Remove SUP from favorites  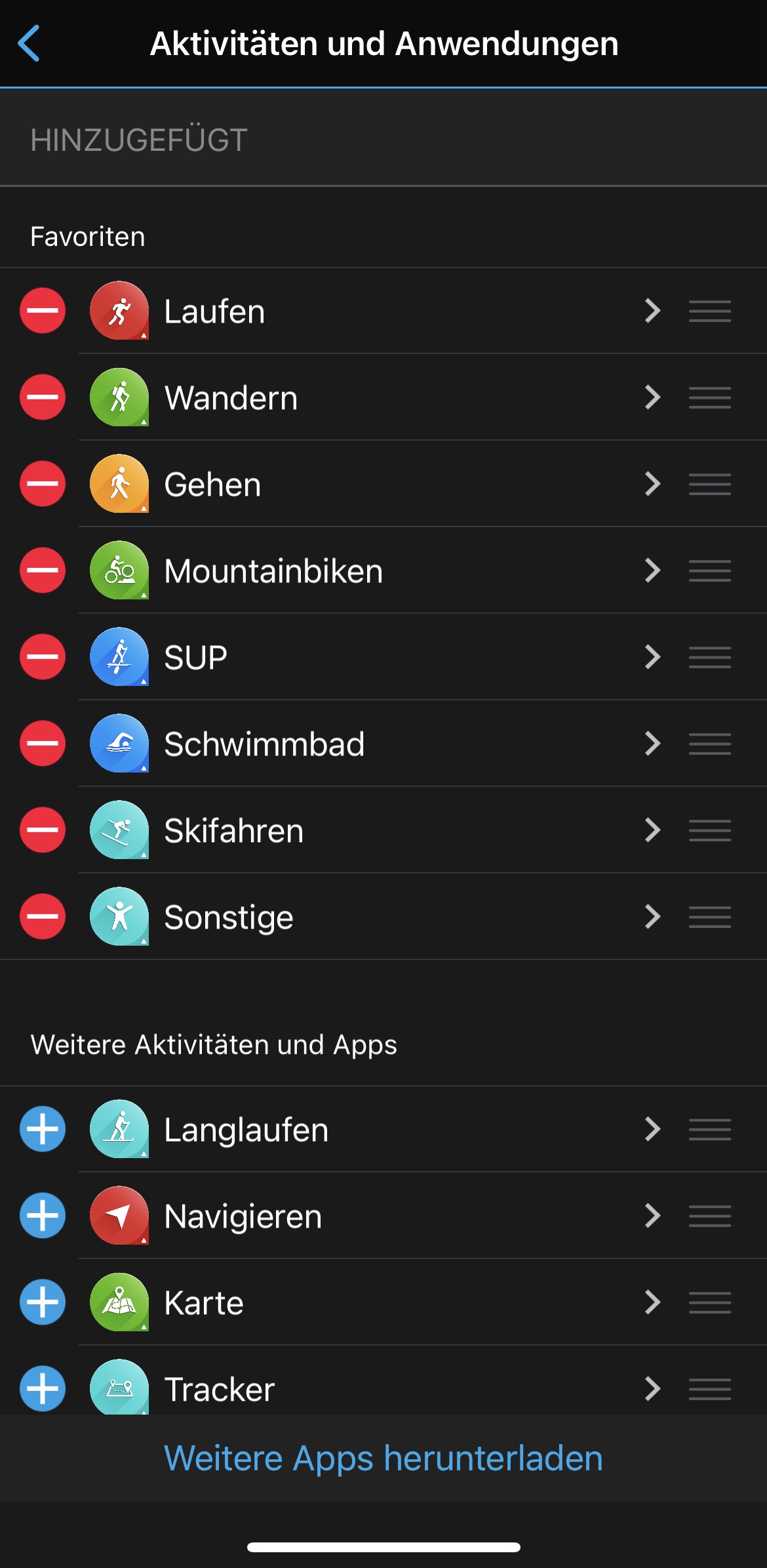coord(43,657)
